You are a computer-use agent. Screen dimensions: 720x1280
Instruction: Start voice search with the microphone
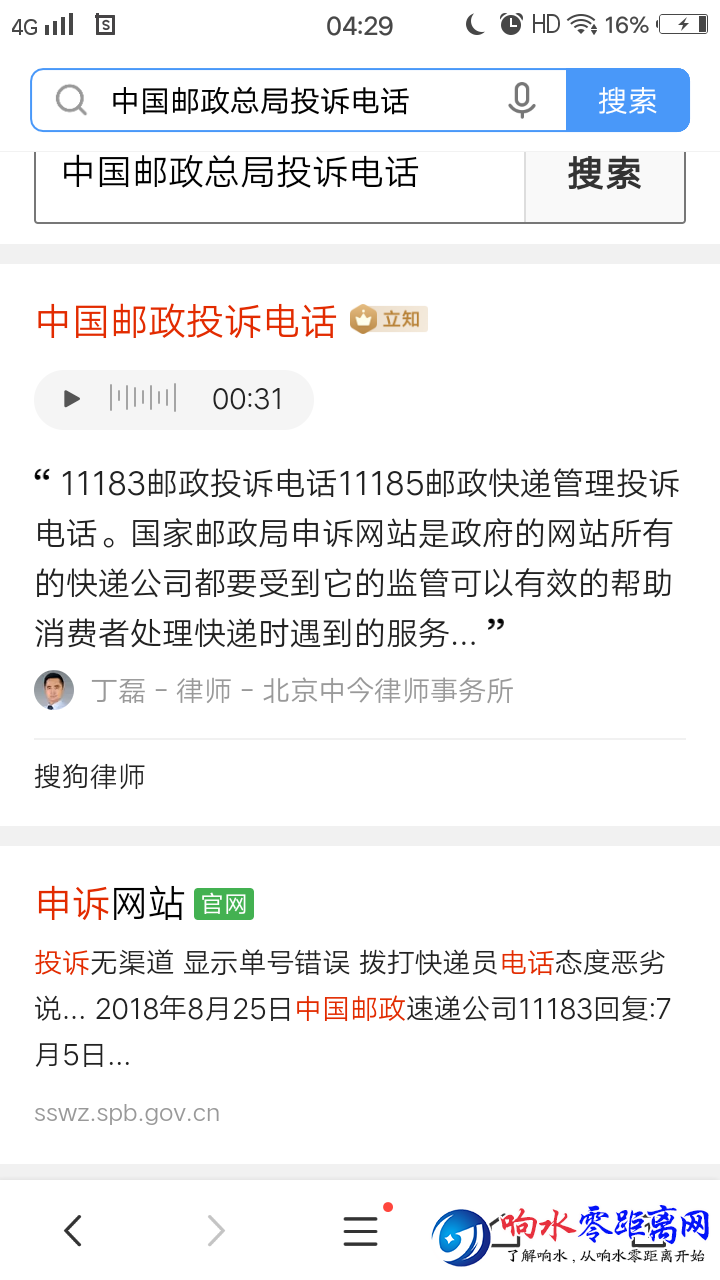click(521, 101)
